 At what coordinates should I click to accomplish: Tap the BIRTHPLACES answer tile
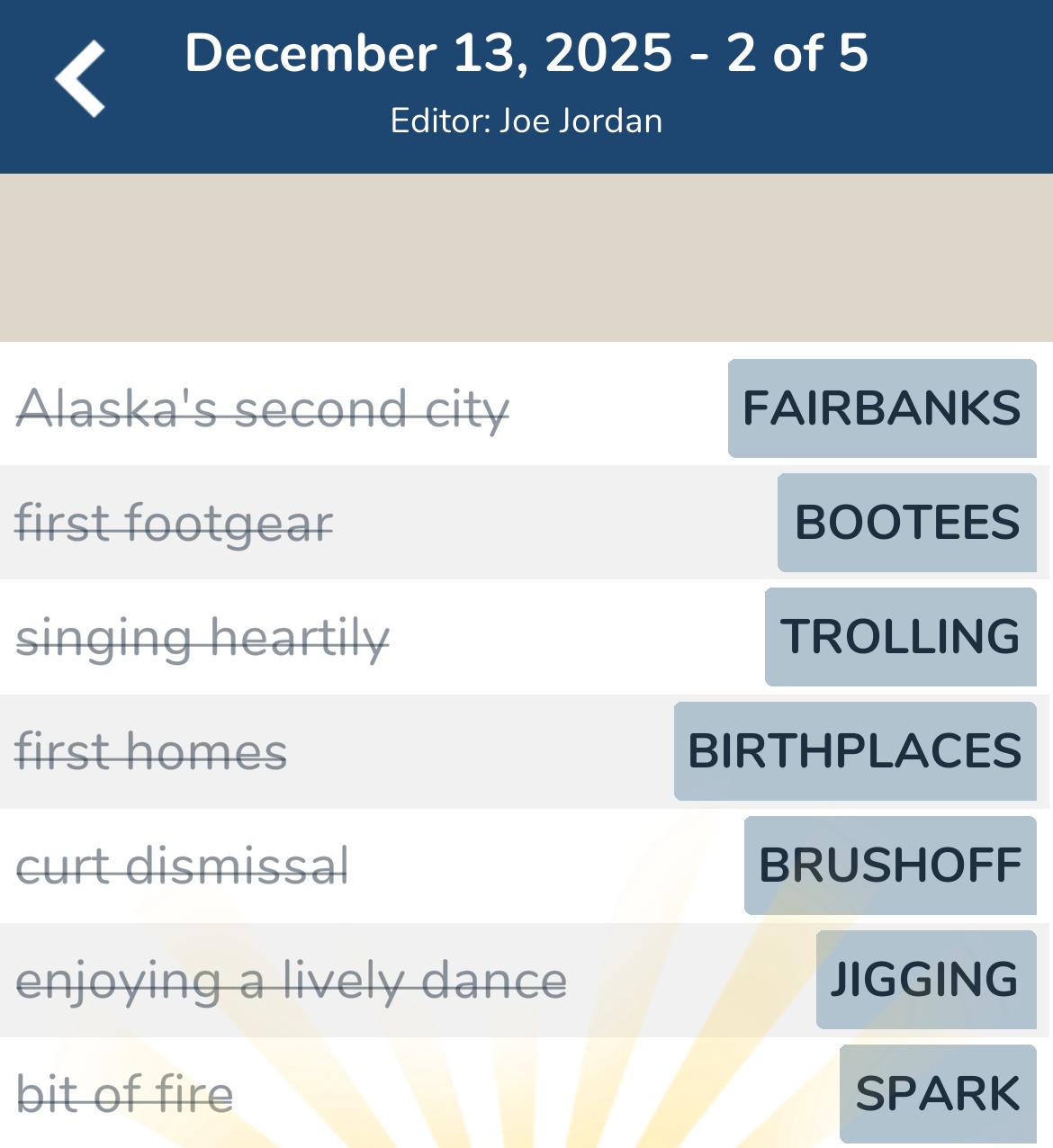click(853, 751)
